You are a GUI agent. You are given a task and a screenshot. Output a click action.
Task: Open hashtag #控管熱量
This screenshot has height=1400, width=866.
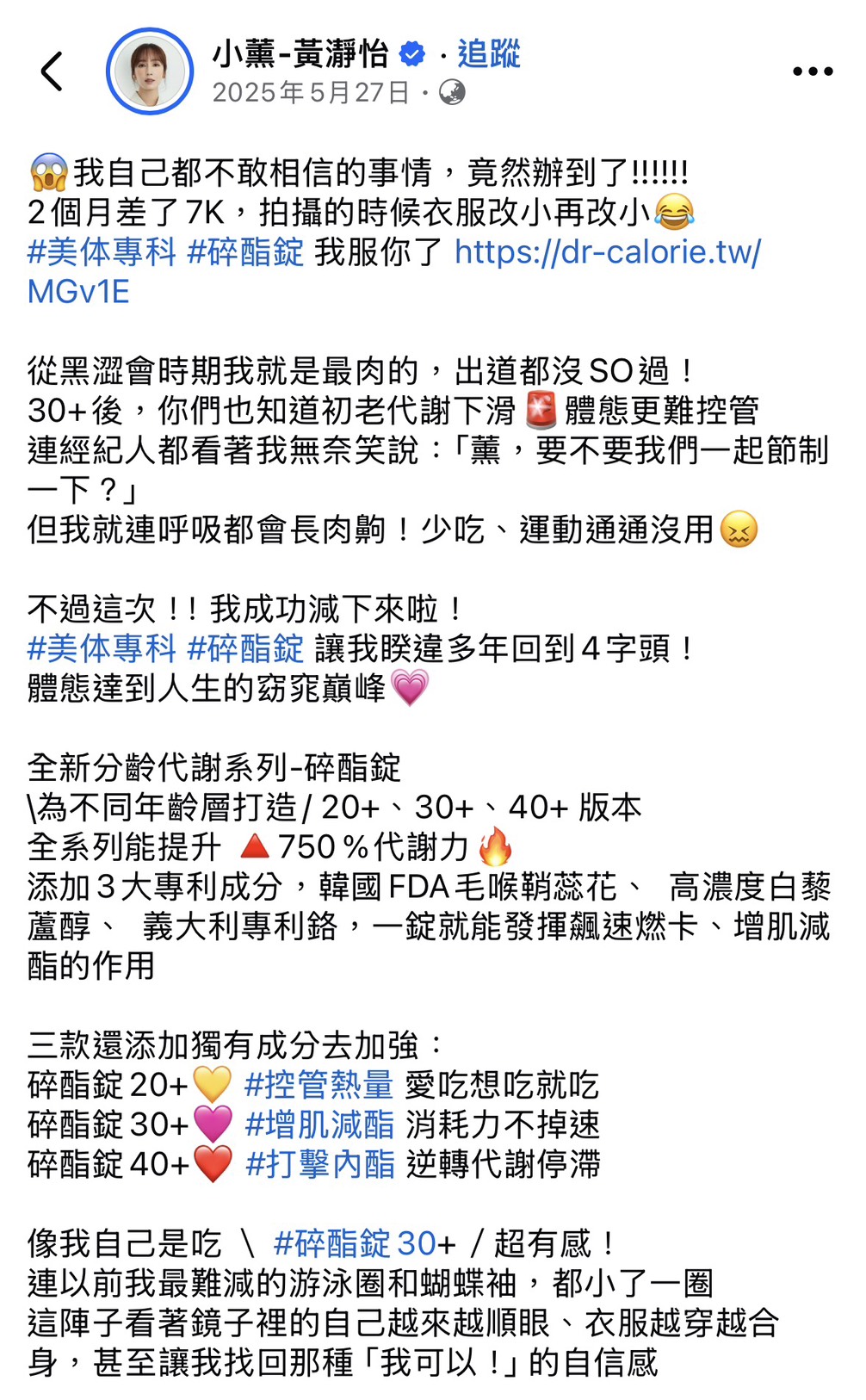pos(319,1085)
